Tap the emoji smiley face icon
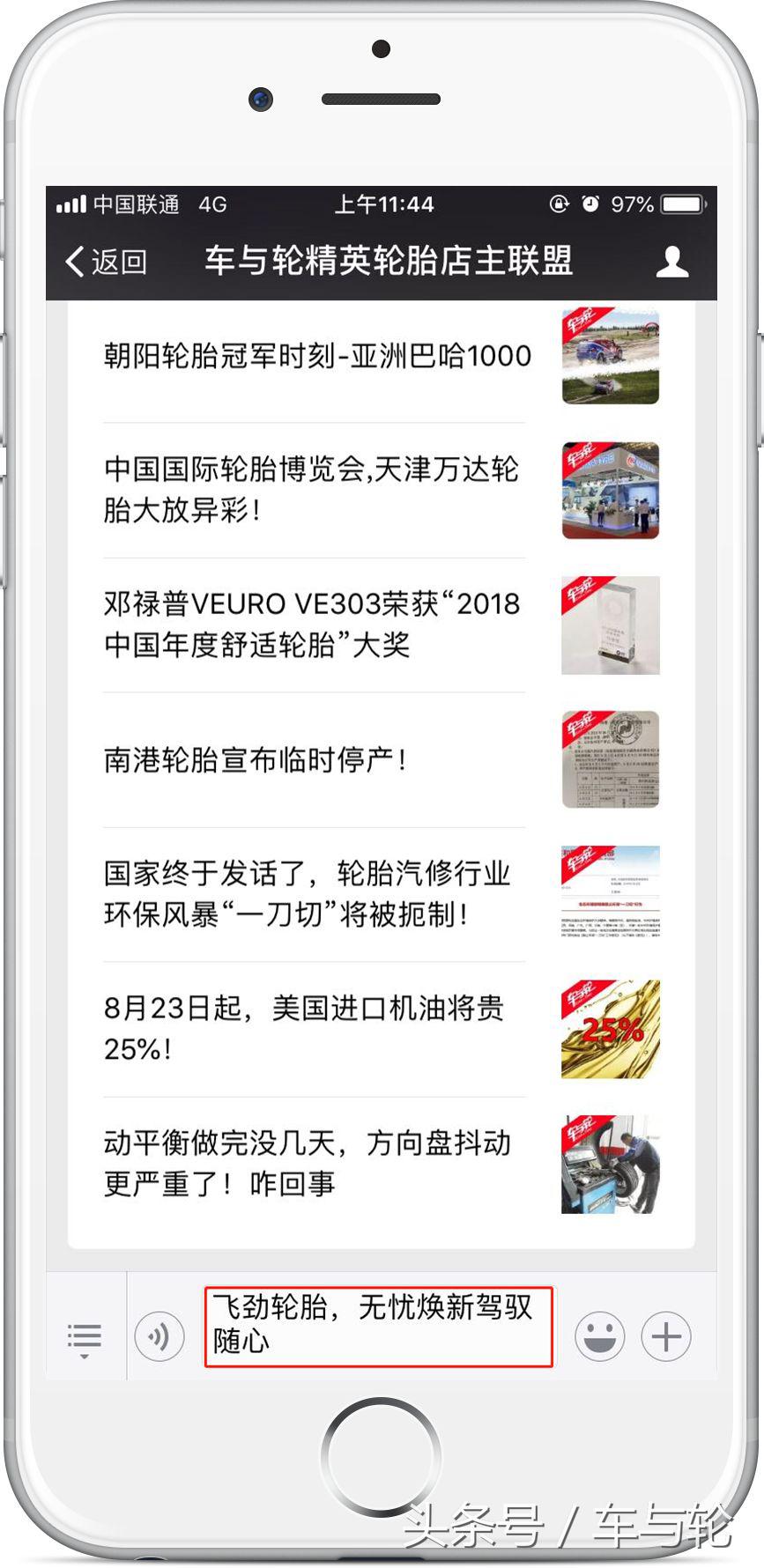Viewport: 764px width, 1568px height. coord(599,1337)
